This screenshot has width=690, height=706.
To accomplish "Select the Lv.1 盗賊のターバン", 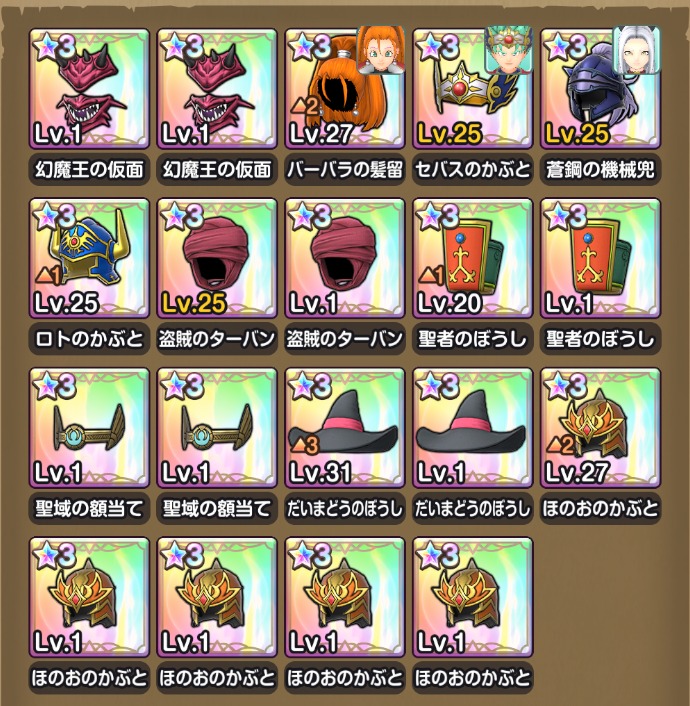I will click(x=345, y=258).
